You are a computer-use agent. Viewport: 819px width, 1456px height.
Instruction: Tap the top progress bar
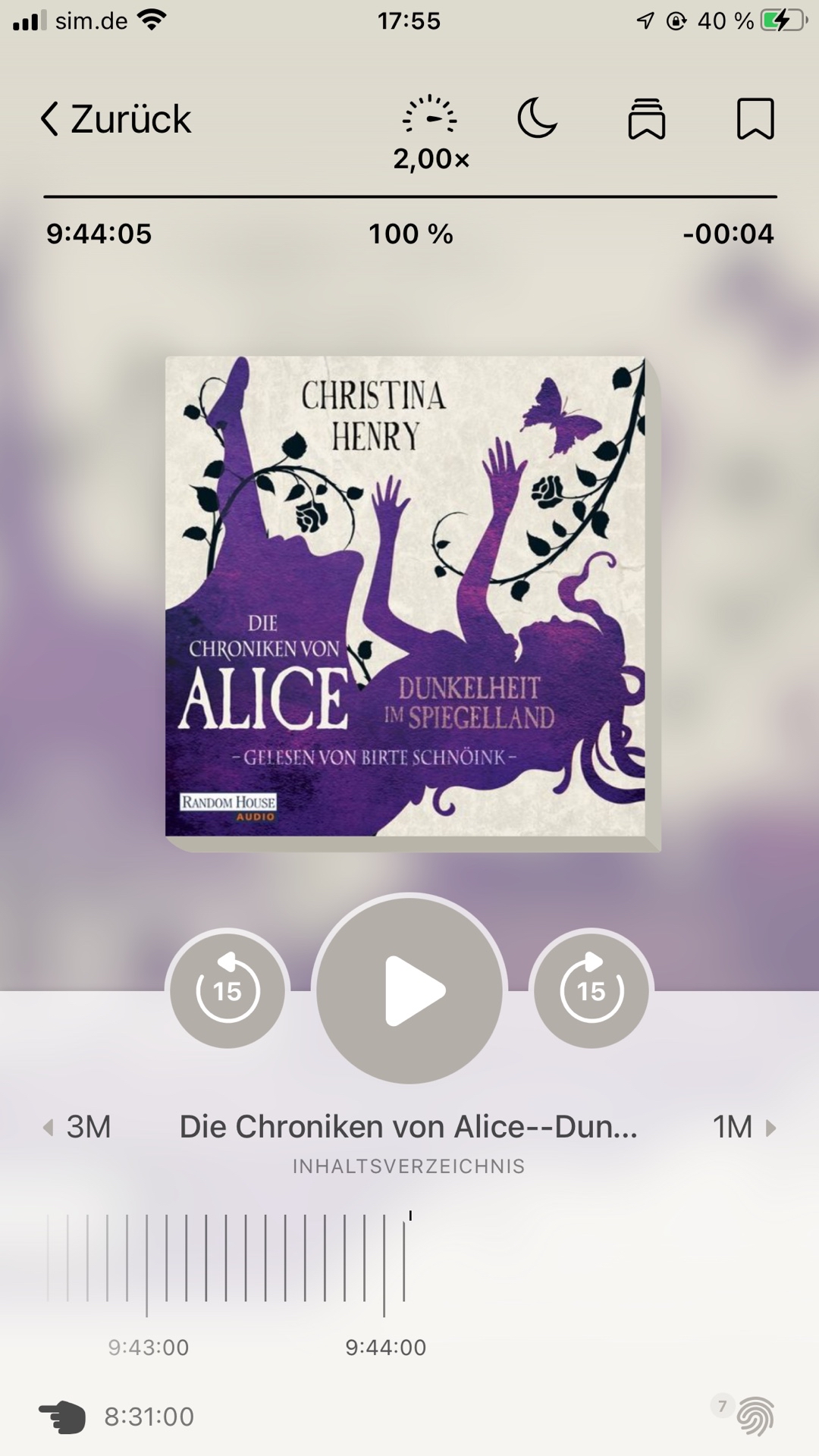(x=409, y=197)
